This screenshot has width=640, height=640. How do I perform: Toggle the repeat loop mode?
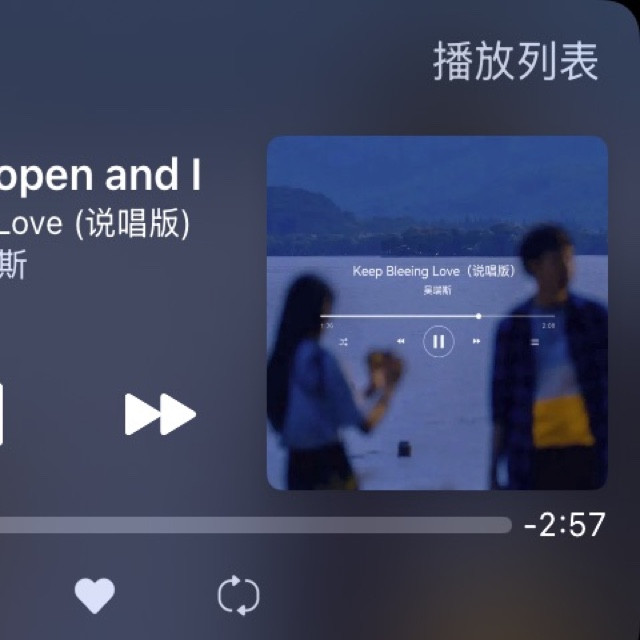coord(239,595)
